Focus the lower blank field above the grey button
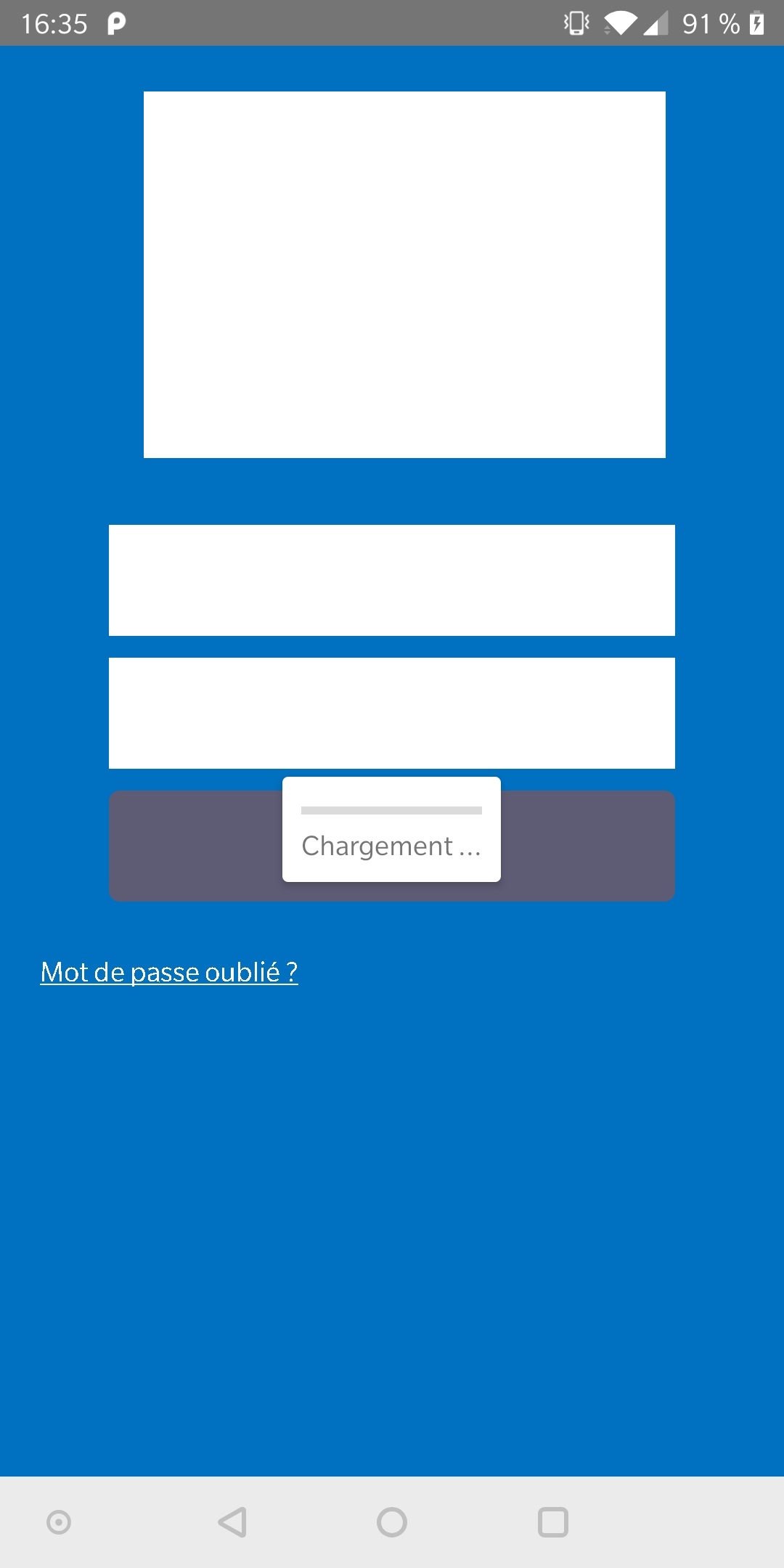Viewport: 784px width, 1568px height. pos(392,713)
